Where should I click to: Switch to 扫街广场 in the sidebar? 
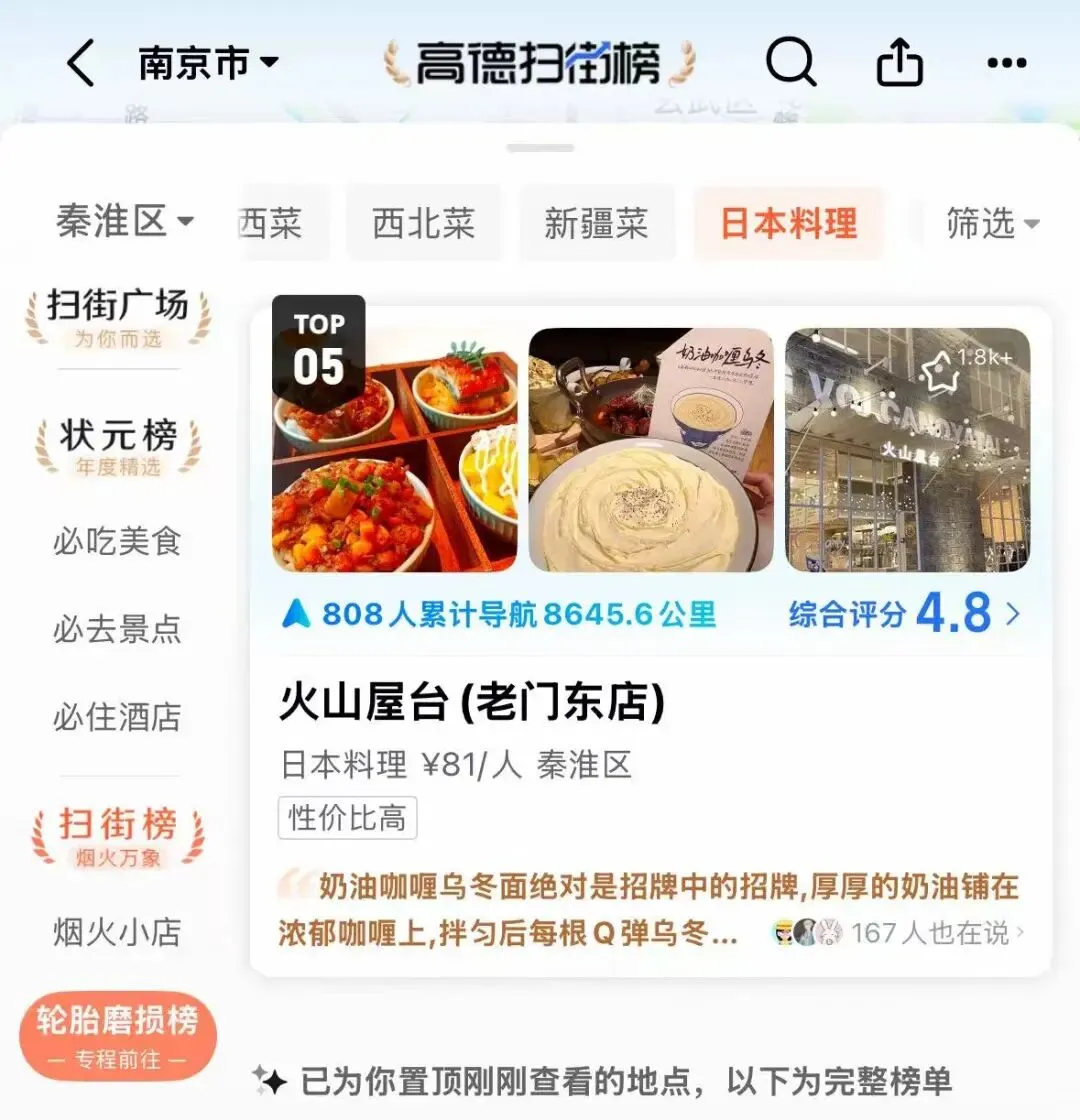pos(118,317)
